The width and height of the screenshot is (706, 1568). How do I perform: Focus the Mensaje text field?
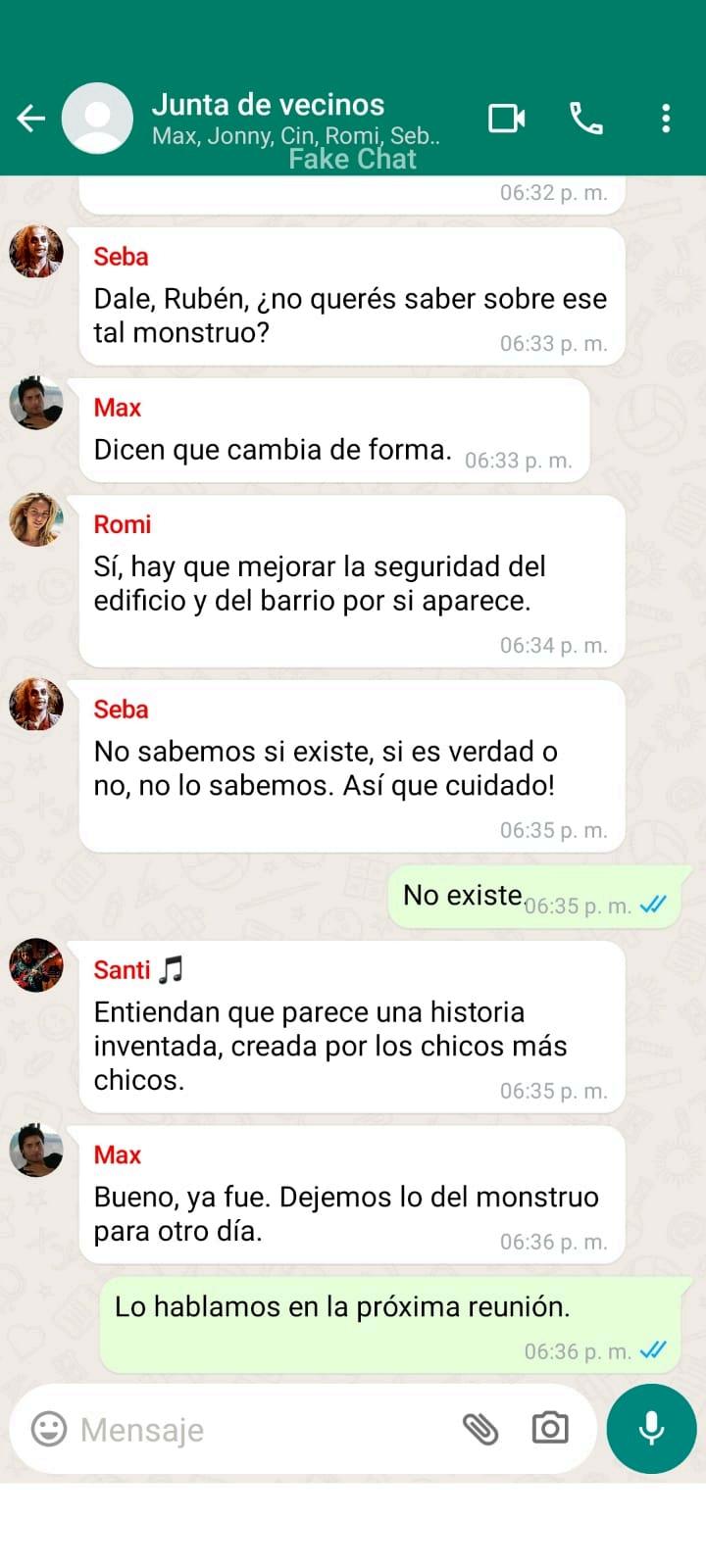pos(255,1430)
